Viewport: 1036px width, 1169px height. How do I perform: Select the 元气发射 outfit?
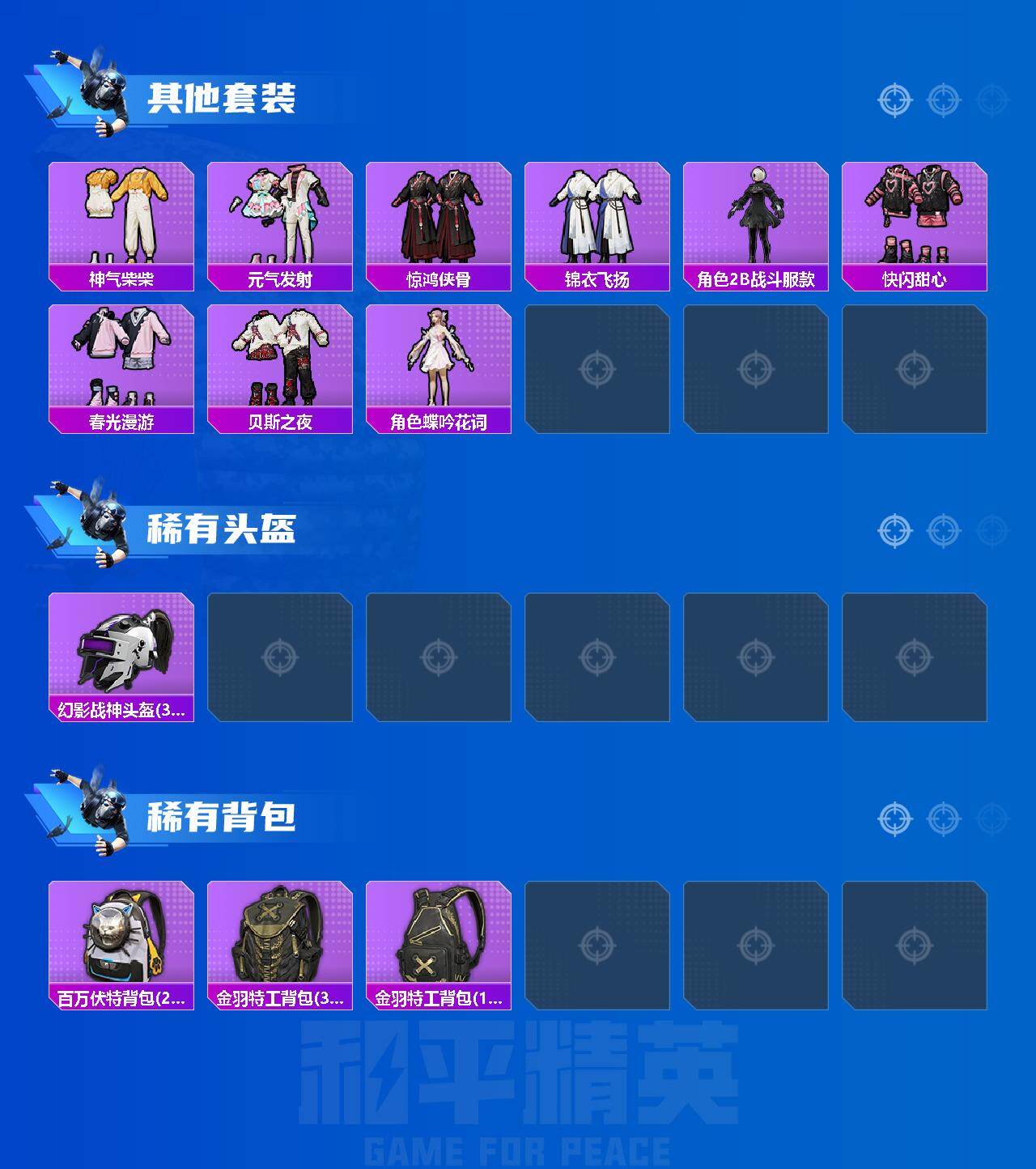(280, 219)
